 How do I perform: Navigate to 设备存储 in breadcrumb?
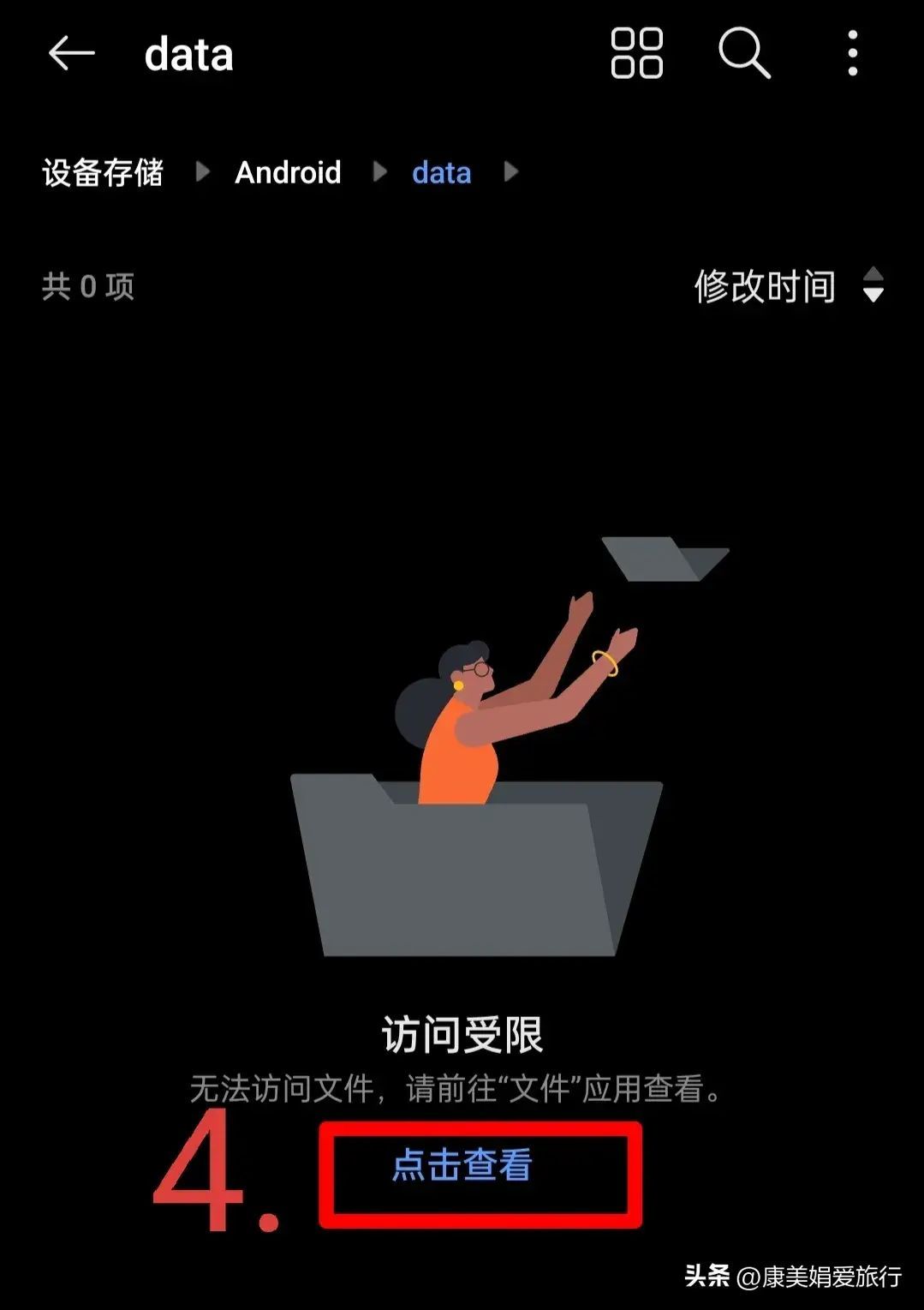[103, 173]
